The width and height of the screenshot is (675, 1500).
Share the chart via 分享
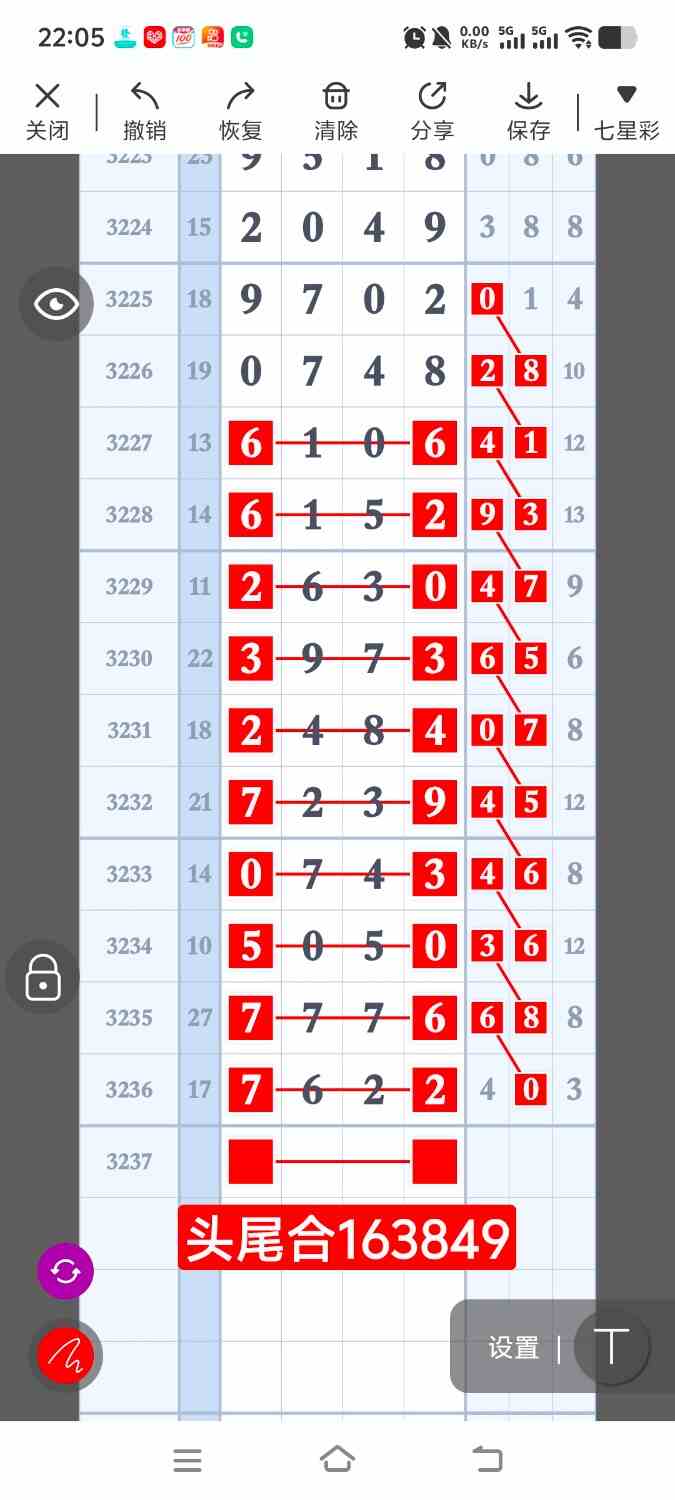pyautogui.click(x=432, y=111)
